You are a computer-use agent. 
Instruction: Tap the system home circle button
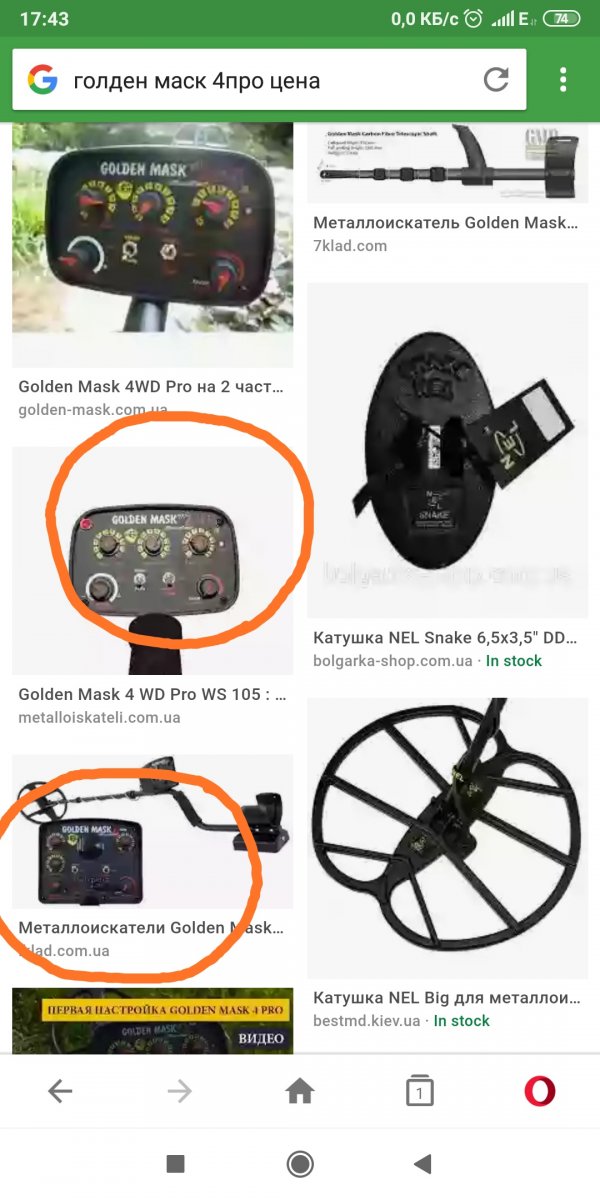(300, 1163)
